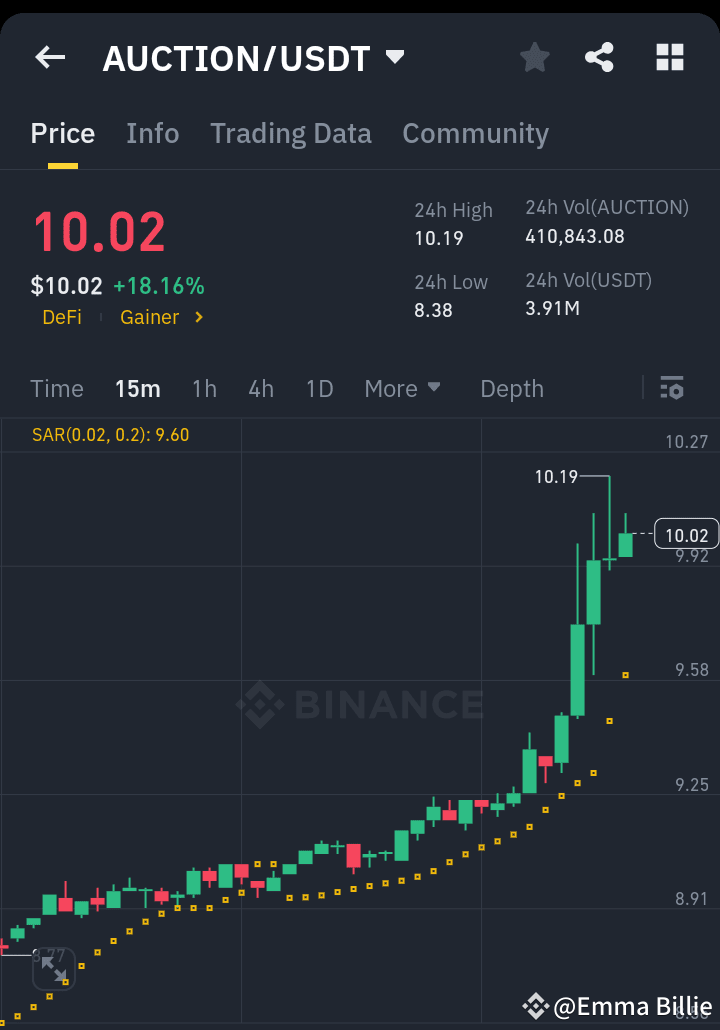Tap the star to favorite AUCTION/USDT
This screenshot has width=720, height=1030.
tap(533, 57)
